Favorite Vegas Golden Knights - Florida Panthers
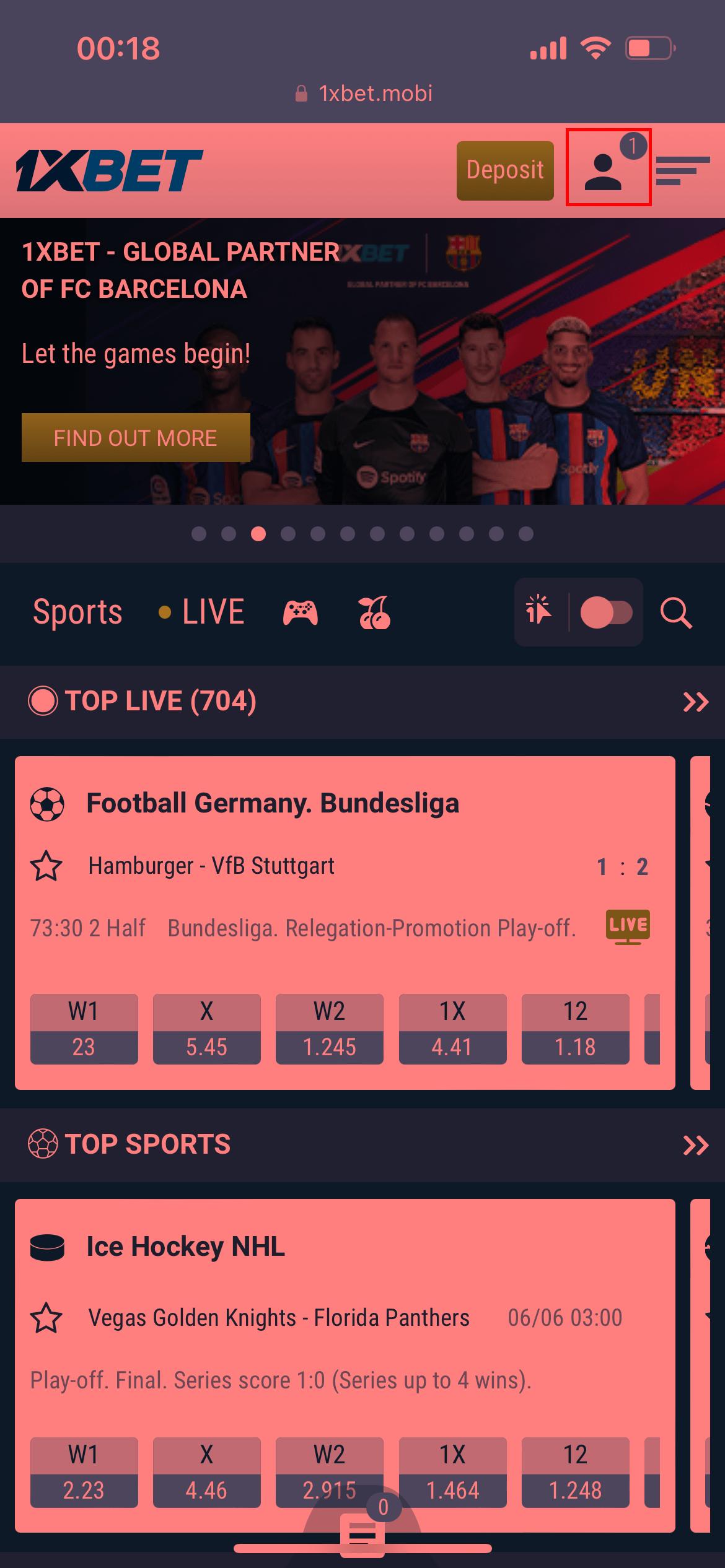 46,1318
